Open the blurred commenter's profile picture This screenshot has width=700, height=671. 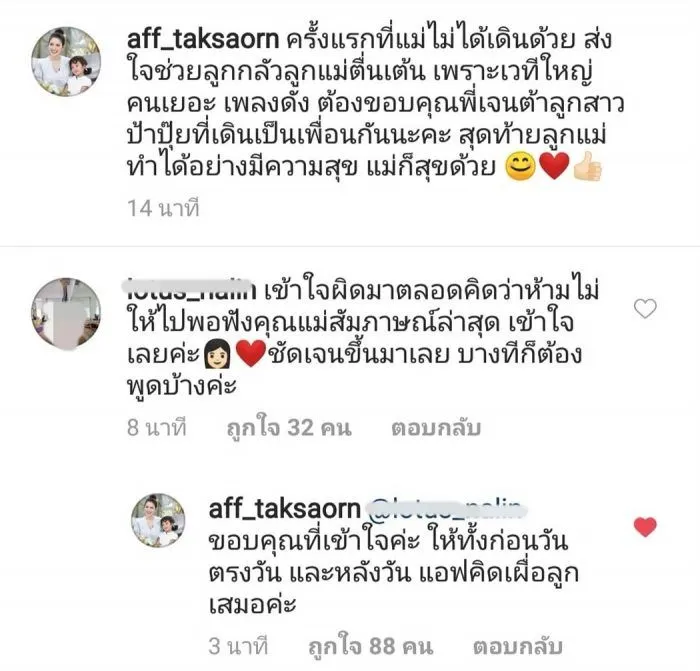tap(66, 313)
